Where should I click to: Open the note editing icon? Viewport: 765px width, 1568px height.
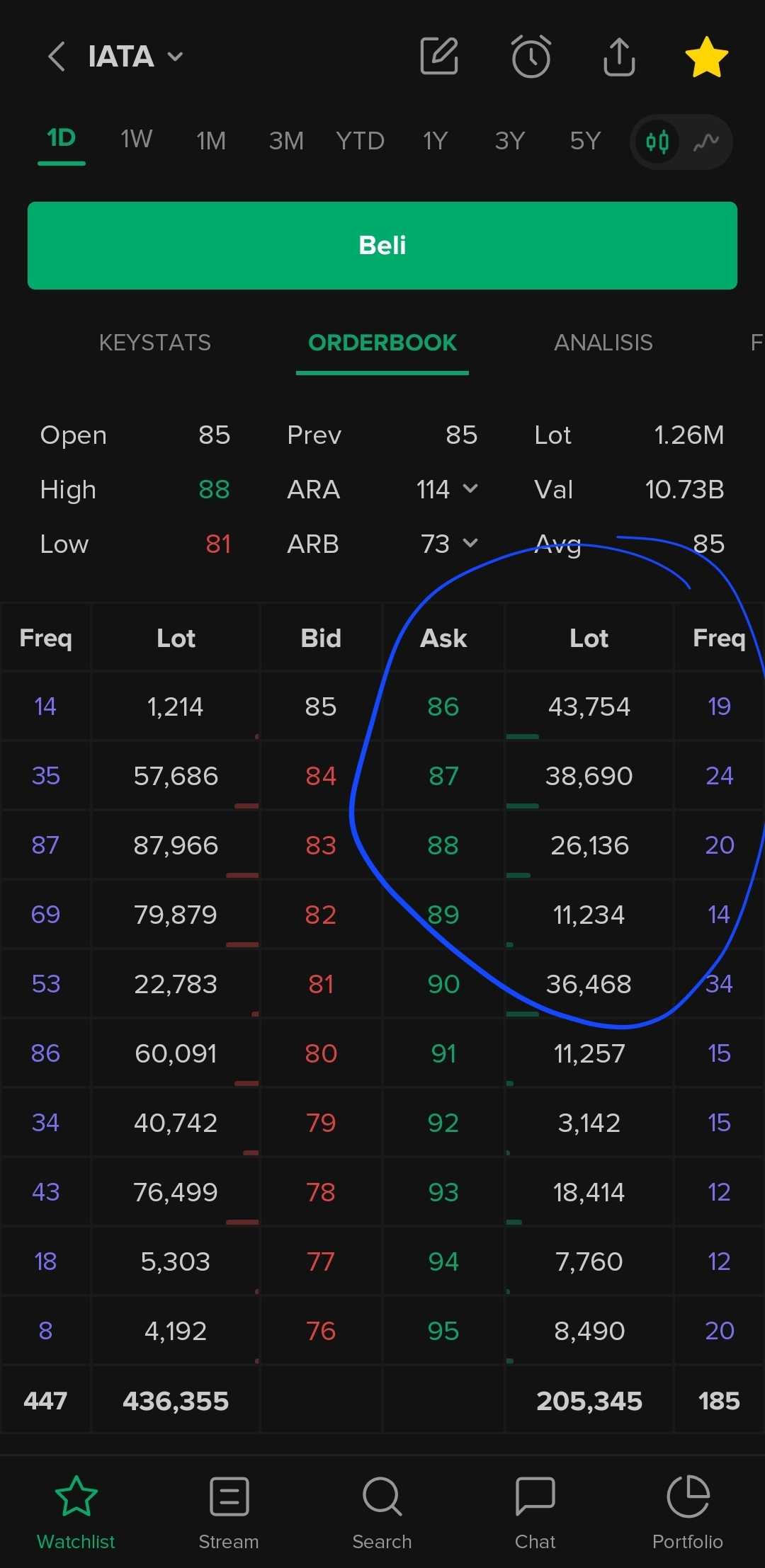(x=439, y=57)
